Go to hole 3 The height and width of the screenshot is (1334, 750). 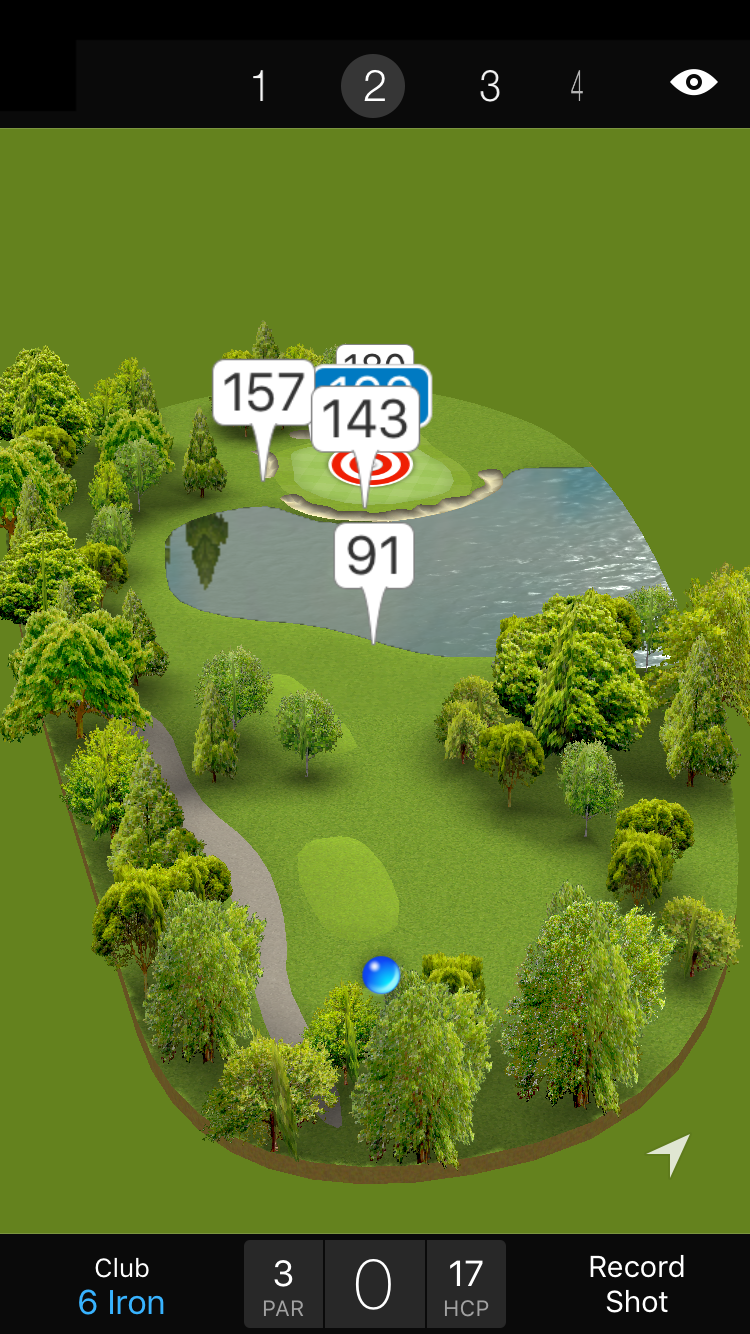[489, 86]
